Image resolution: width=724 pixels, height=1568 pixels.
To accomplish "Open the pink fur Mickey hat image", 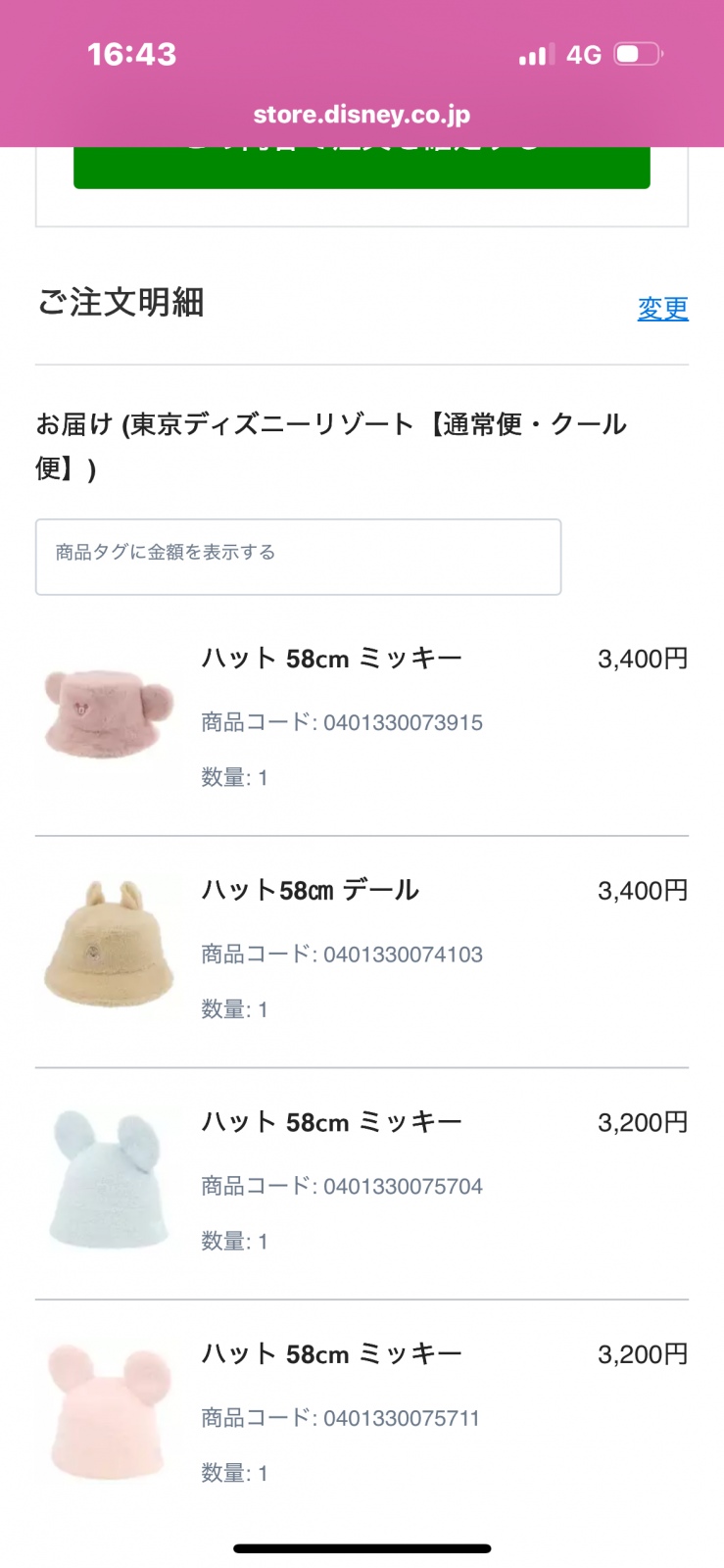I will (x=109, y=713).
